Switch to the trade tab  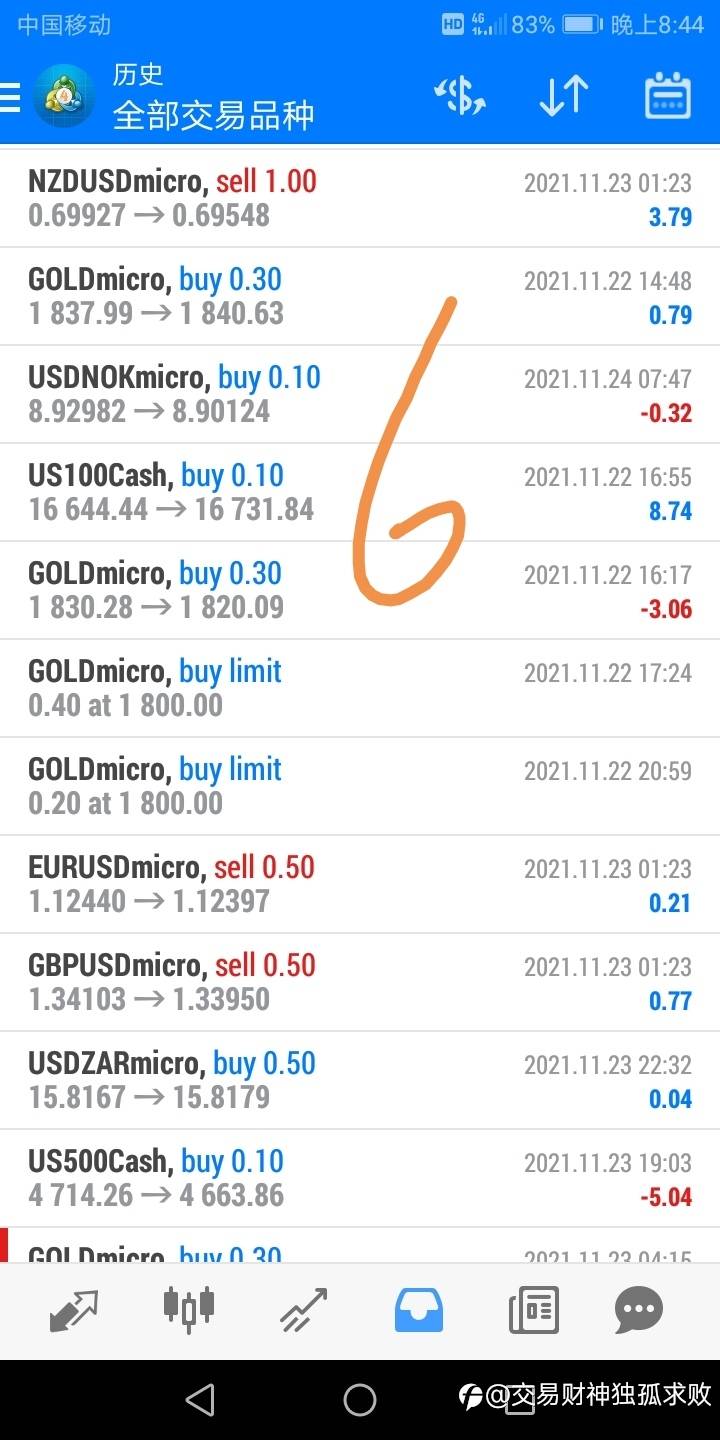point(304,1310)
